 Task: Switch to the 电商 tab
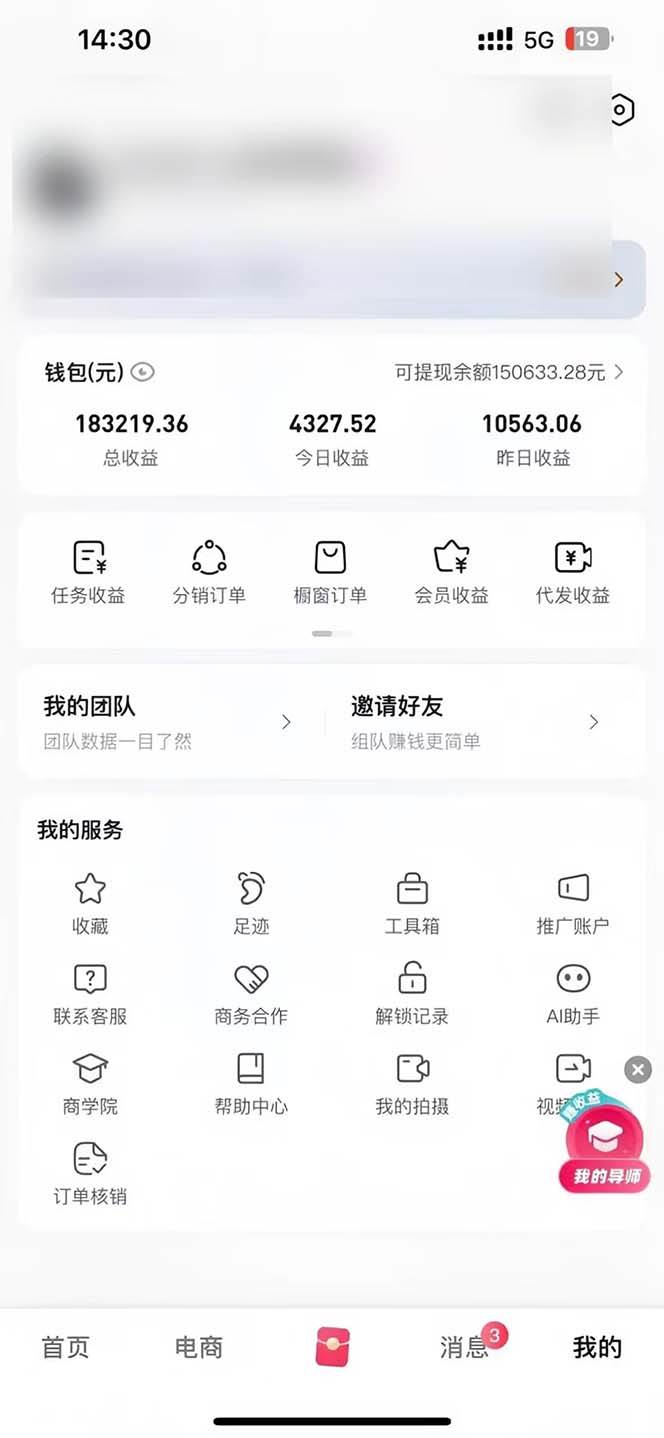point(199,1347)
